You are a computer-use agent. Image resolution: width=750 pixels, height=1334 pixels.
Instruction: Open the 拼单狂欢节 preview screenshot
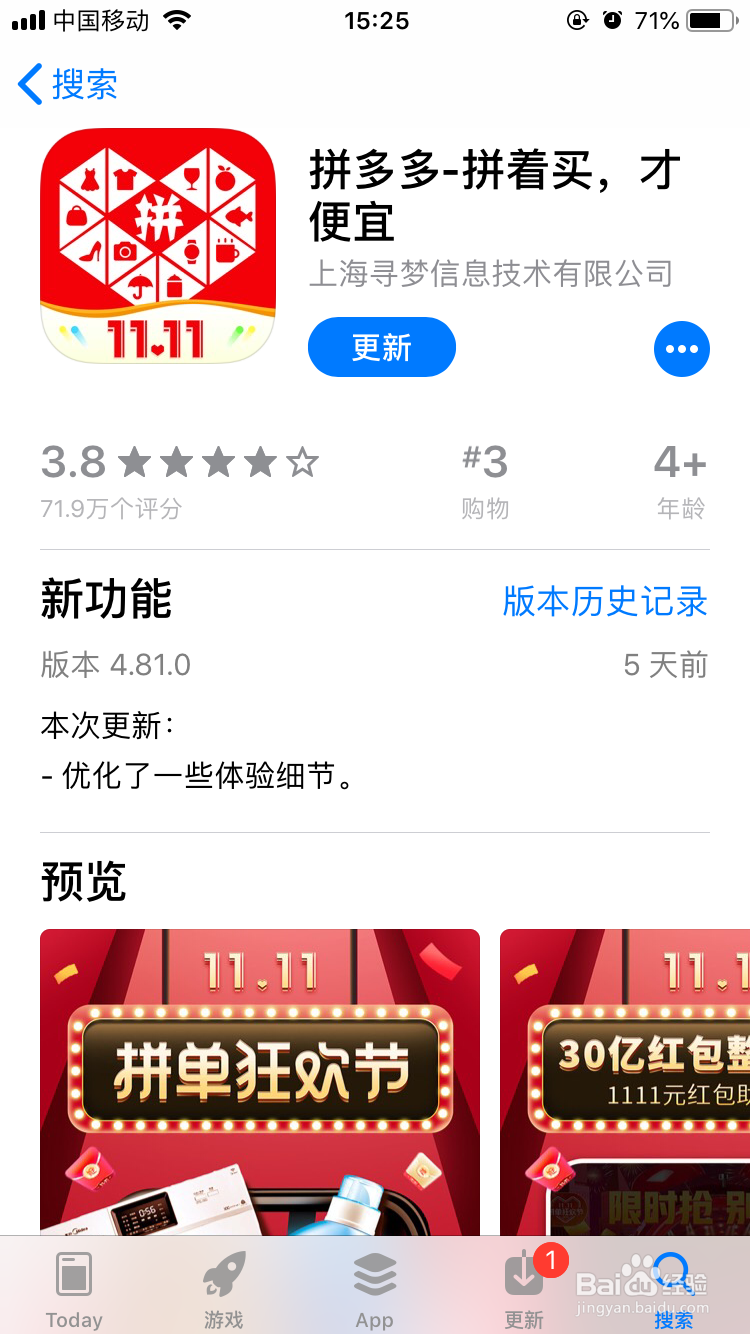click(x=259, y=1080)
